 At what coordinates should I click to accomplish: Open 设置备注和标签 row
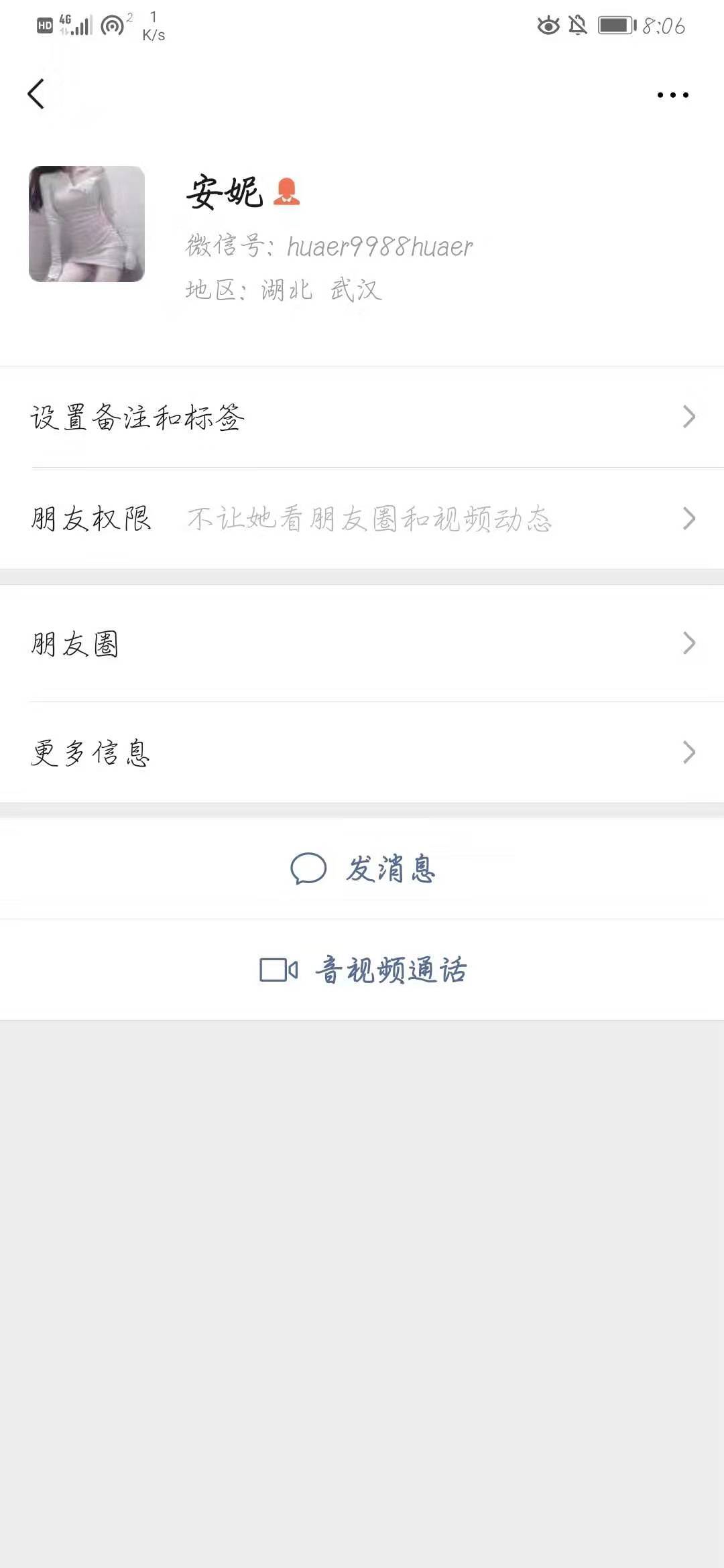362,417
